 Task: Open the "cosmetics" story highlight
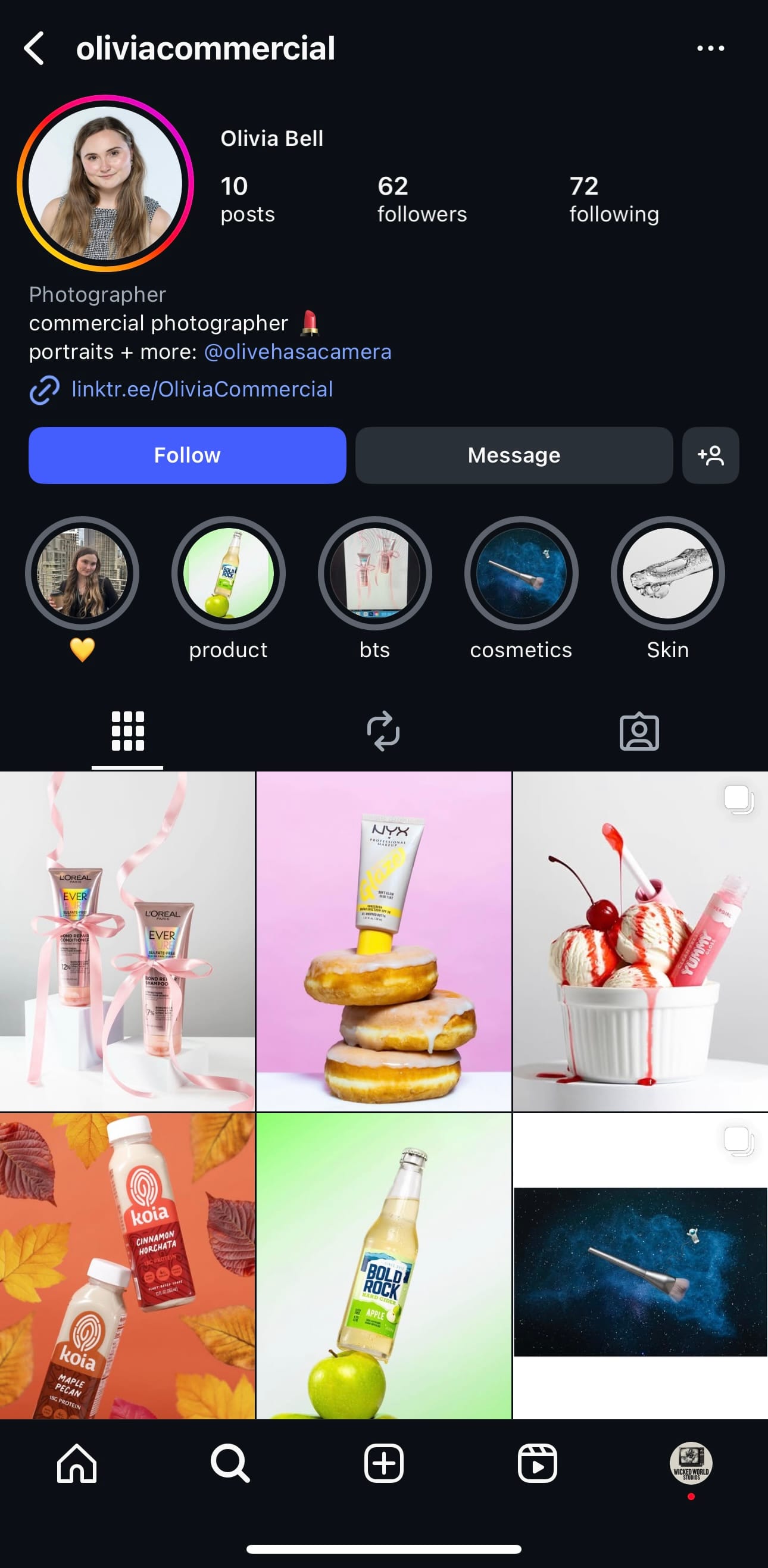coord(521,573)
